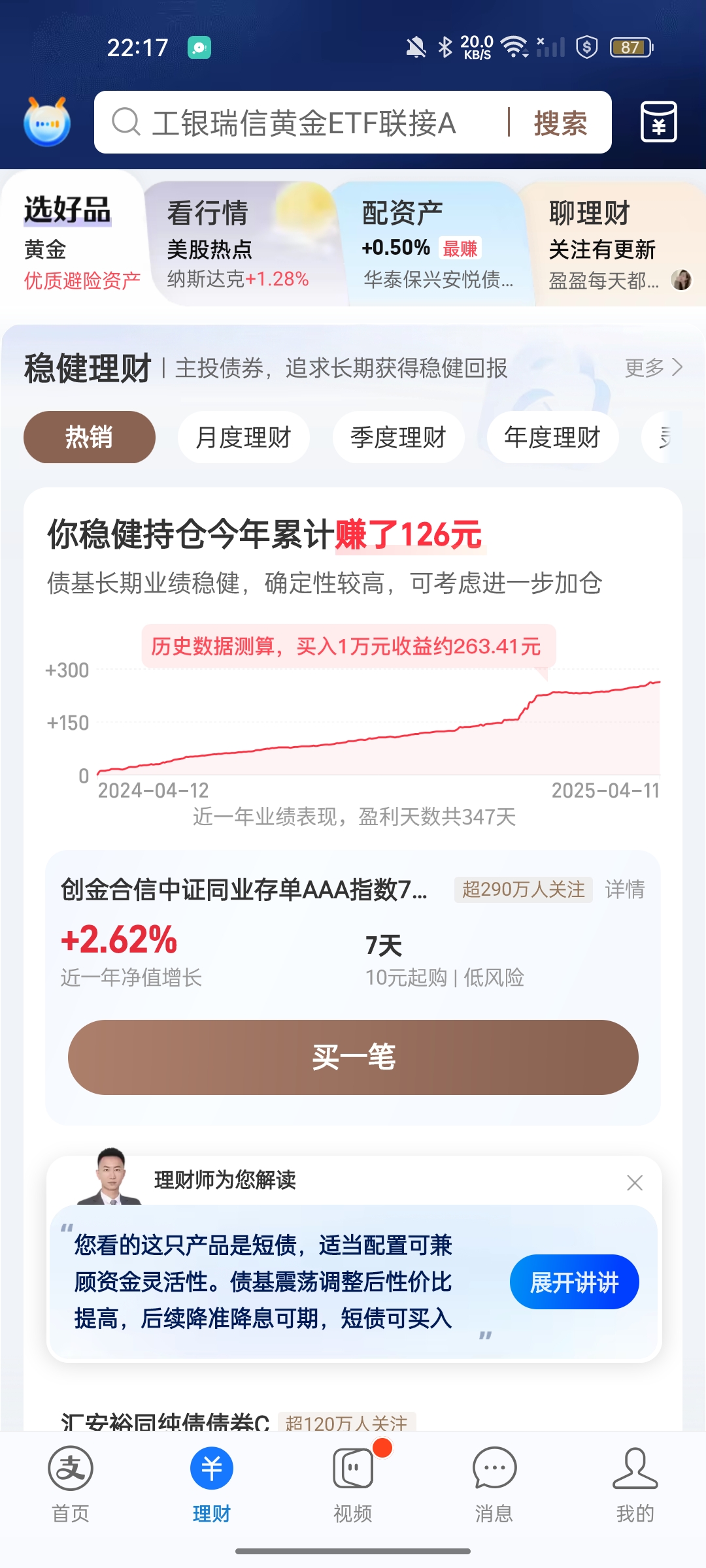Tap the bill receipt icon in top right
Viewport: 706px width, 1568px height.
point(658,123)
